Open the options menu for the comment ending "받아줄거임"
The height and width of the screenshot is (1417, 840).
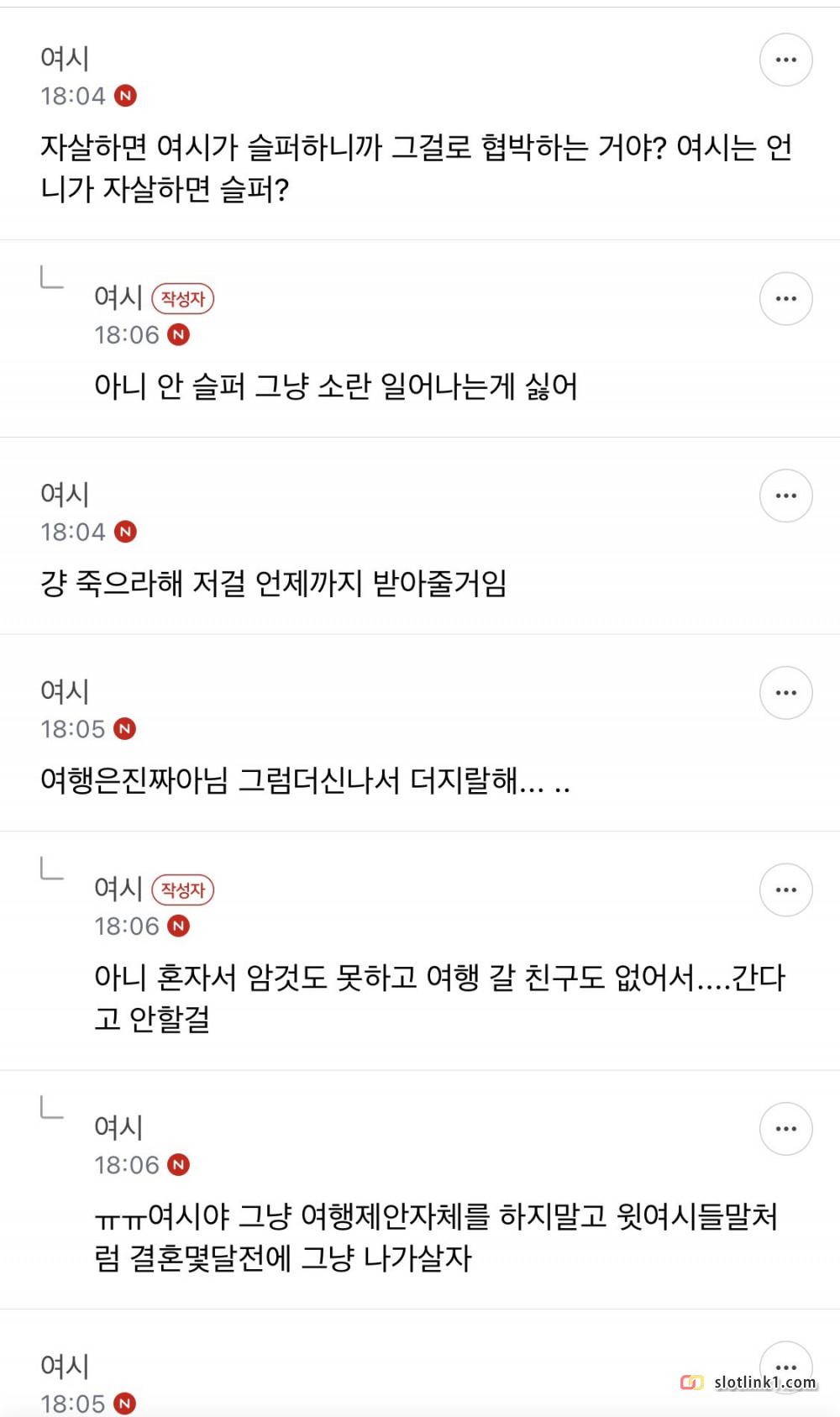(x=785, y=496)
